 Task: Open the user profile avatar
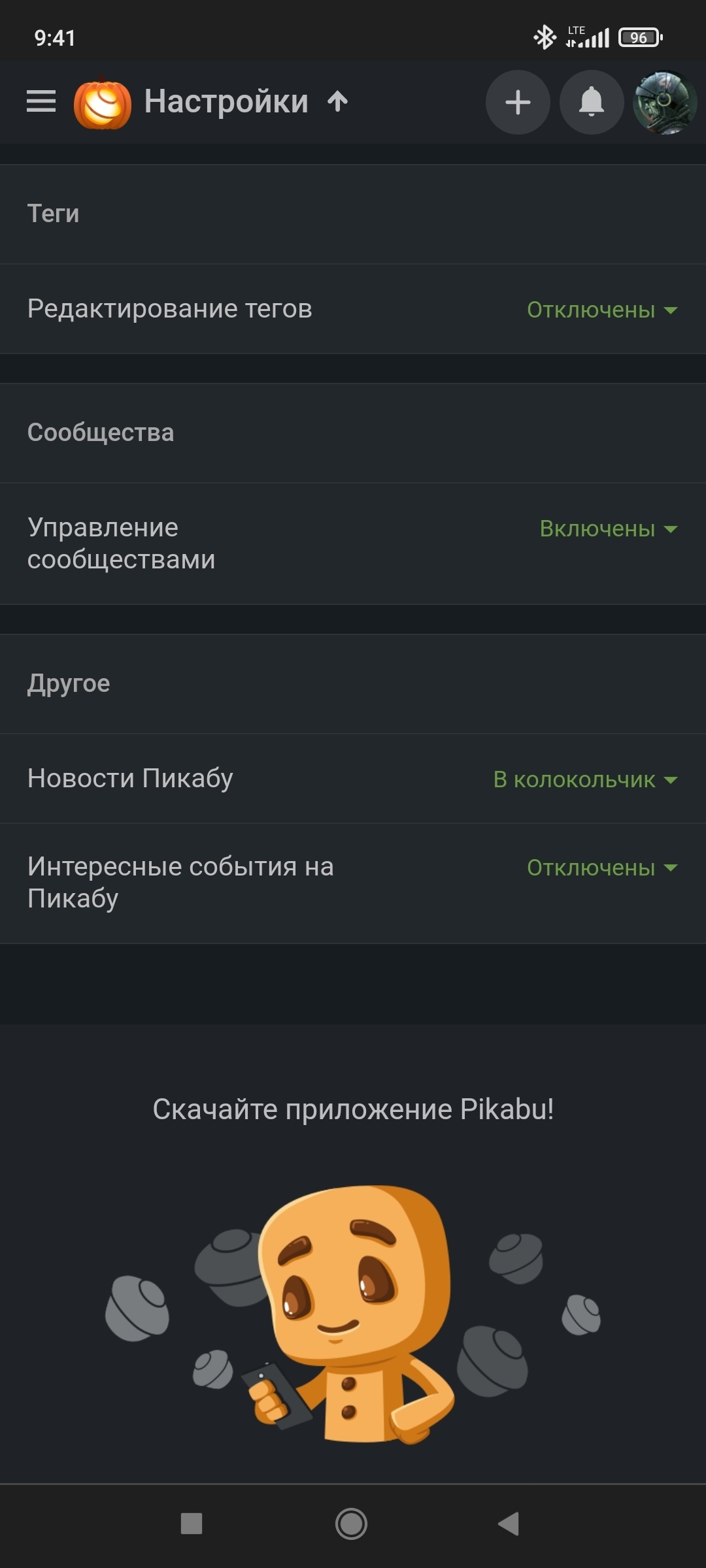click(x=665, y=103)
